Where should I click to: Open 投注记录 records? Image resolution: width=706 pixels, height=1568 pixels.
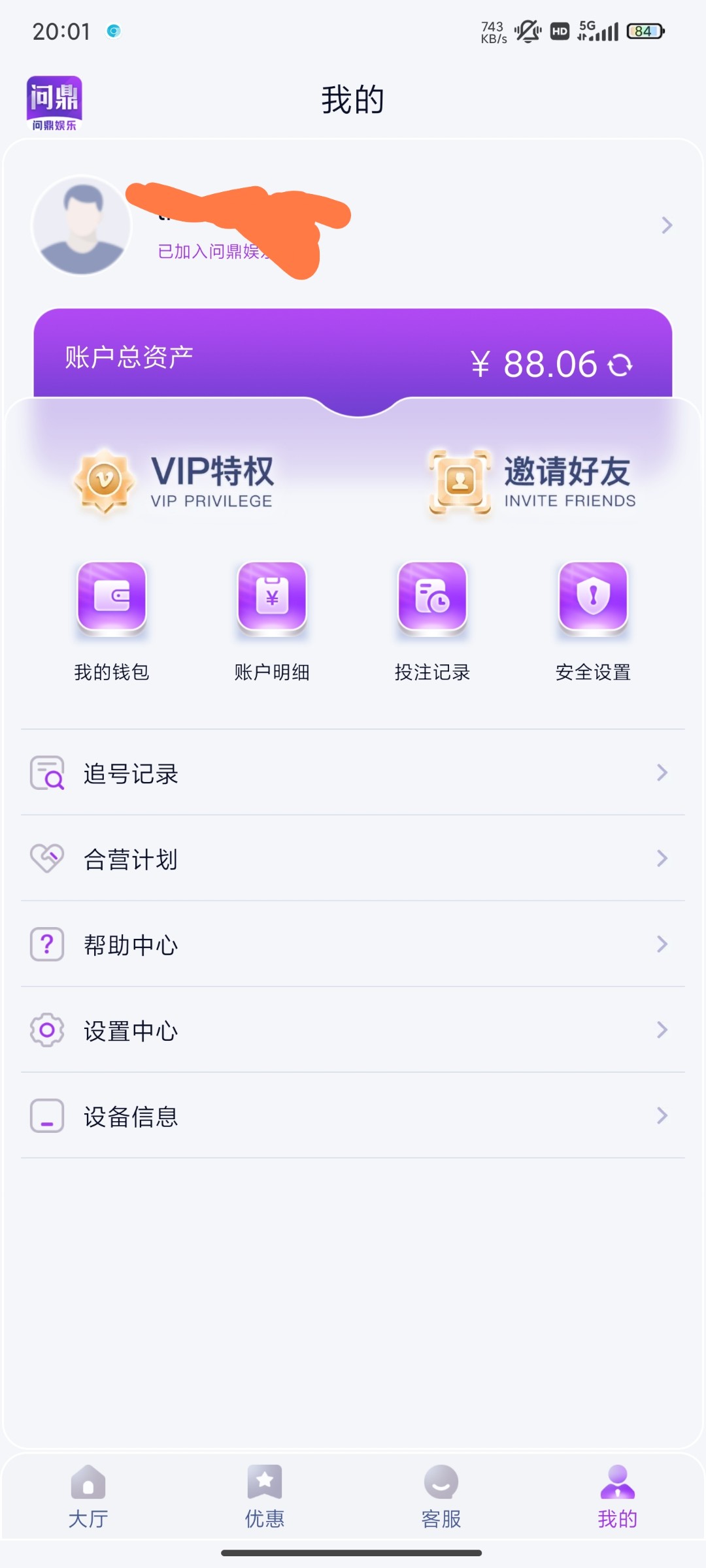[432, 621]
